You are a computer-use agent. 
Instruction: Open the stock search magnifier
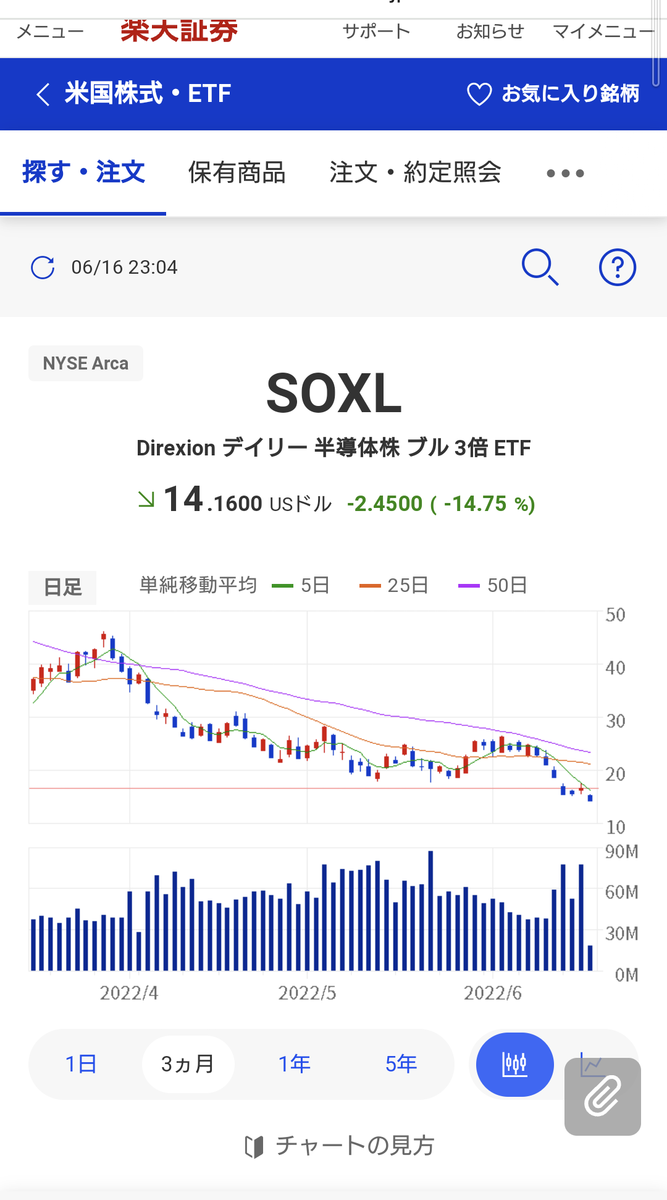(540, 267)
